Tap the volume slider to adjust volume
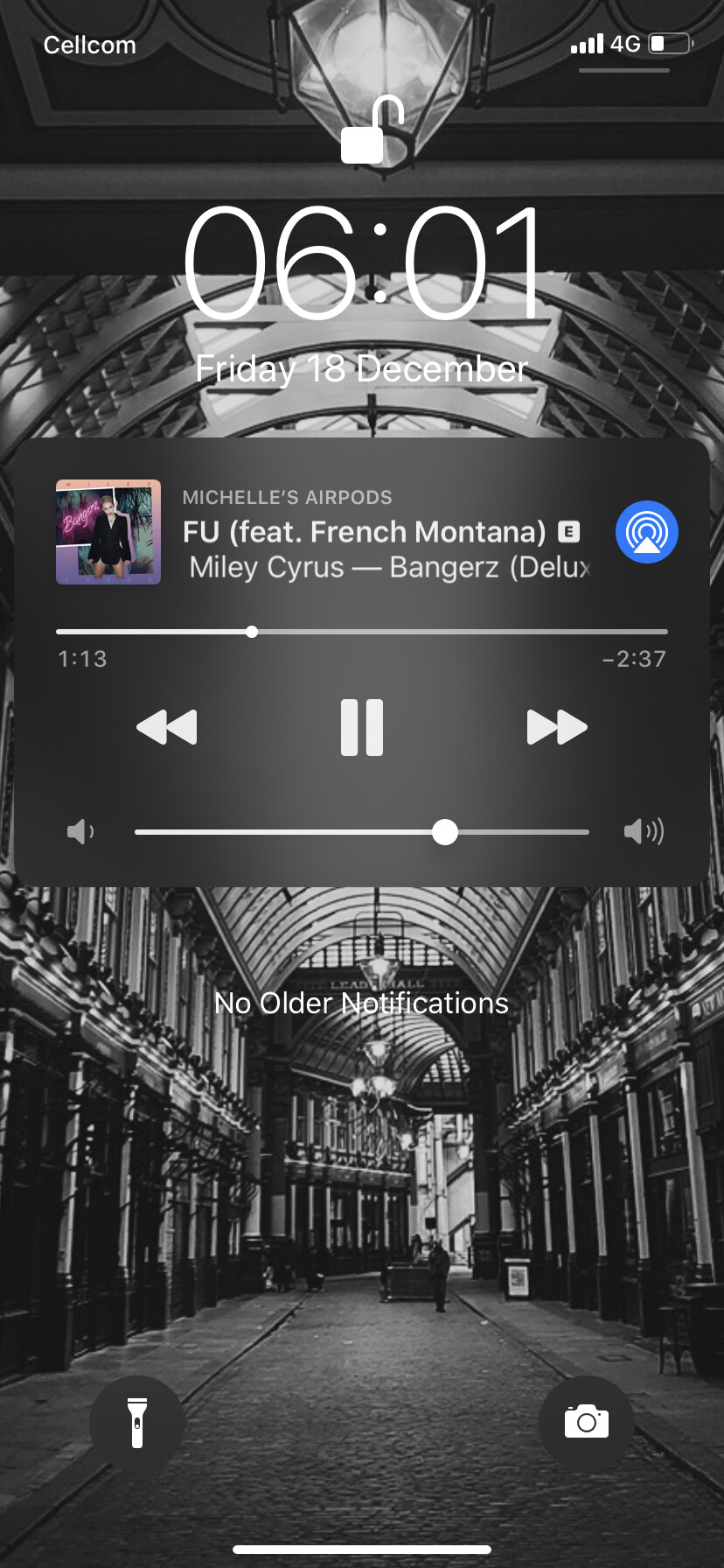The width and height of the screenshot is (724, 1568). click(x=362, y=832)
